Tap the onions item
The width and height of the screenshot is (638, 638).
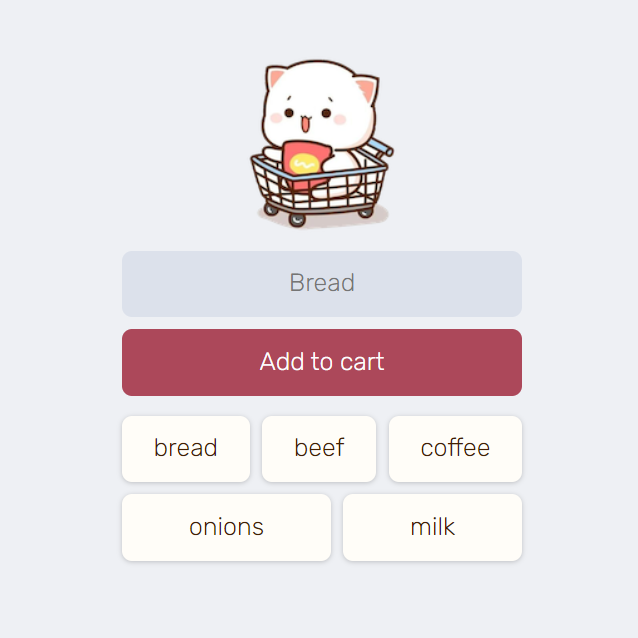tap(226, 527)
